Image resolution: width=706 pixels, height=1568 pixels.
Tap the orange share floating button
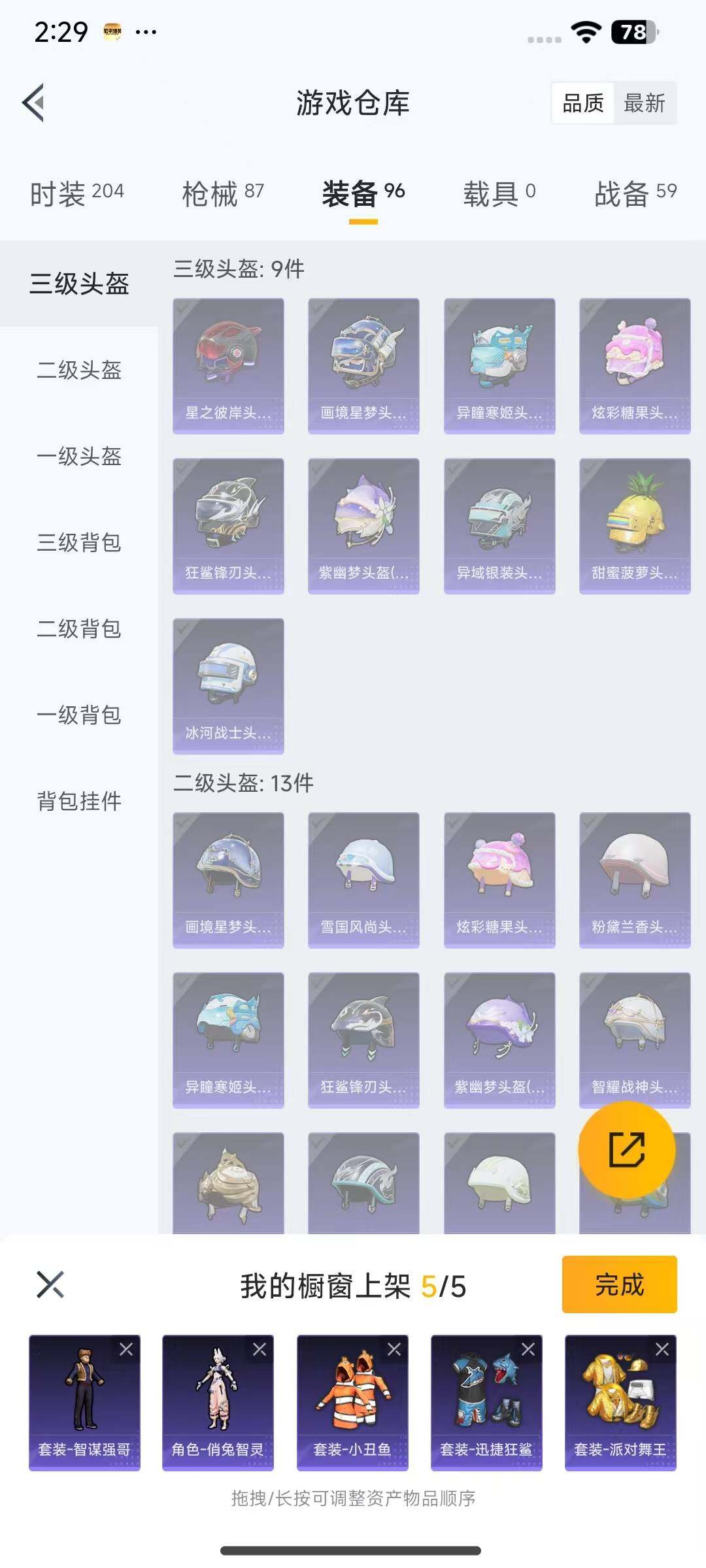pos(626,1150)
